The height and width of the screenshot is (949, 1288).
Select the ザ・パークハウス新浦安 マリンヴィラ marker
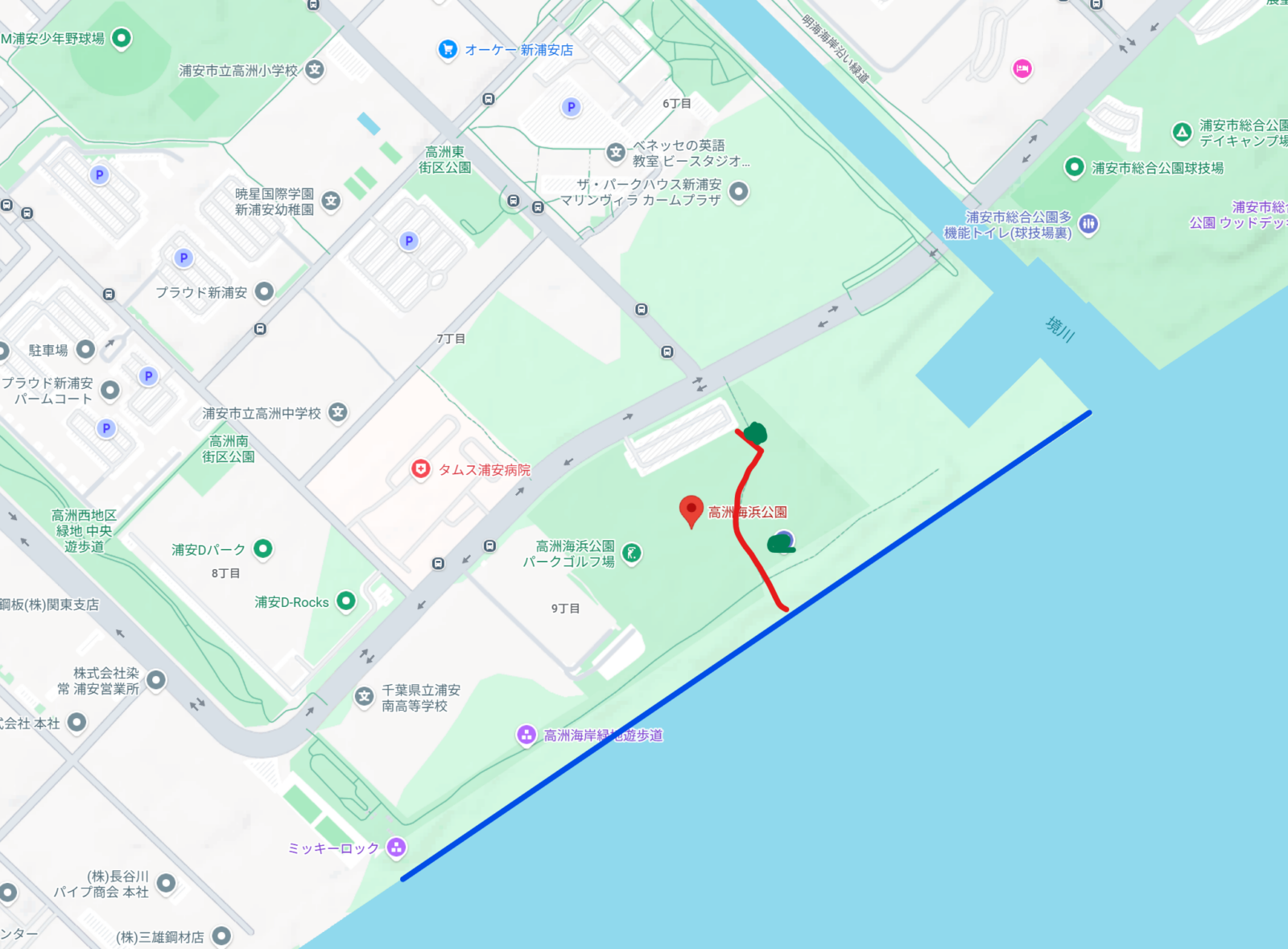point(738,192)
